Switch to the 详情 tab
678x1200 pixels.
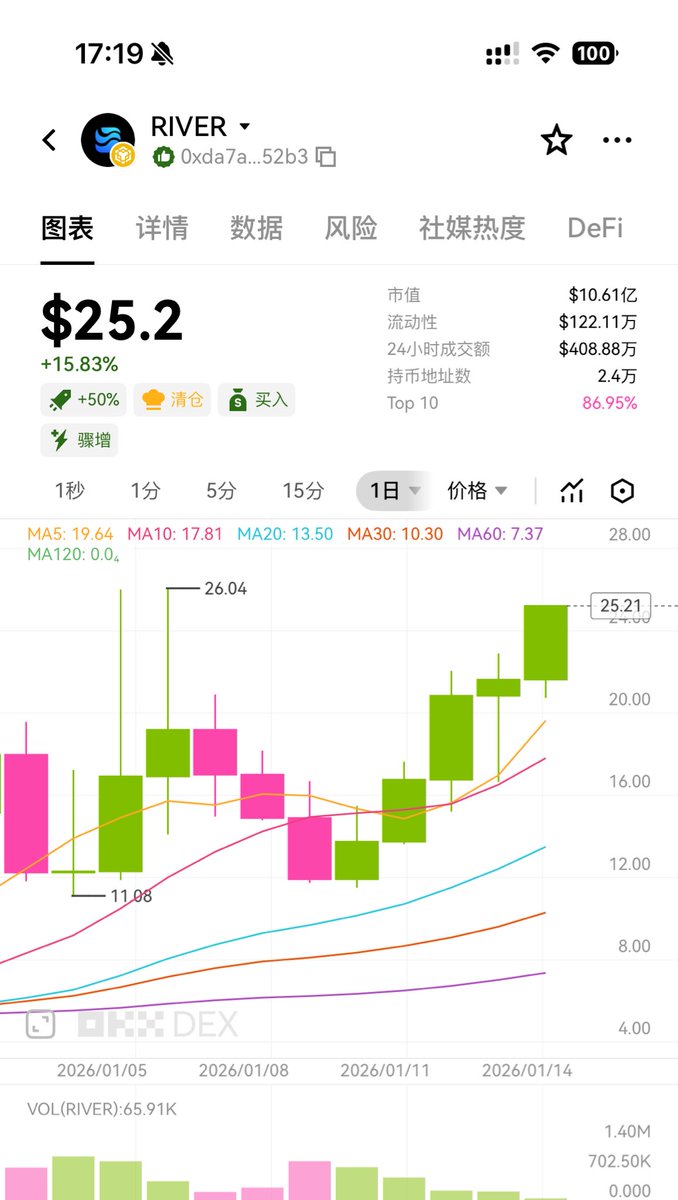(162, 228)
